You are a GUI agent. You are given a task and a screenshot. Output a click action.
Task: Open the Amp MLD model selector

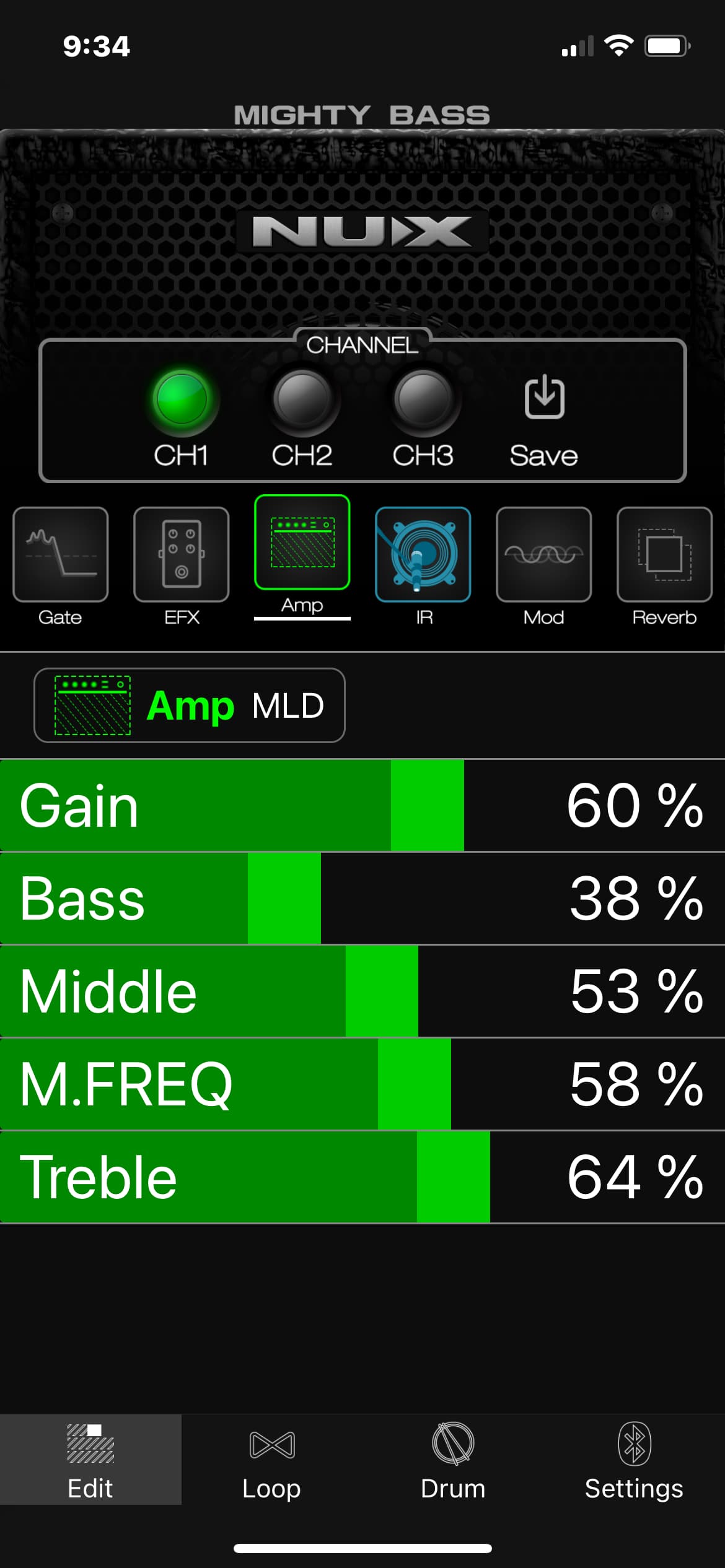pyautogui.click(x=190, y=705)
